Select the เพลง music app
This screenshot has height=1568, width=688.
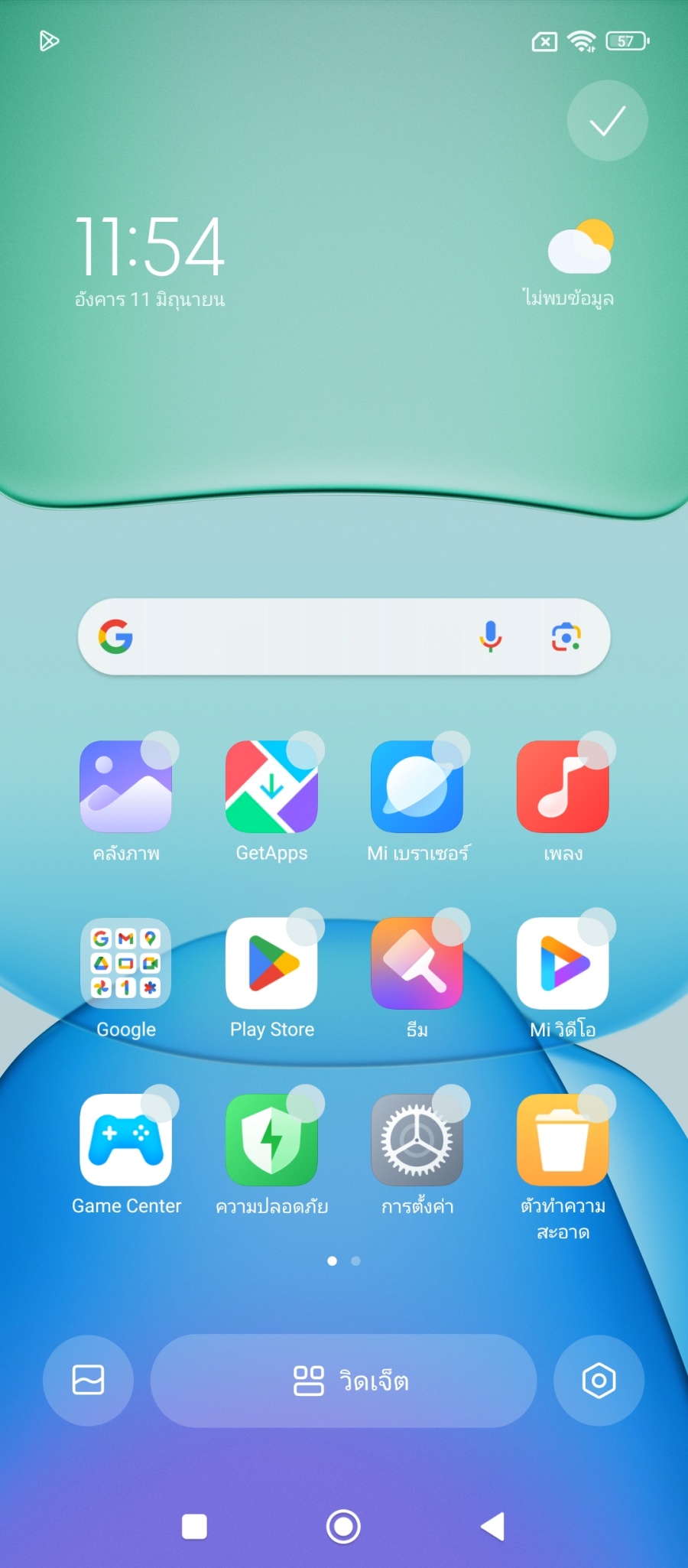[563, 787]
